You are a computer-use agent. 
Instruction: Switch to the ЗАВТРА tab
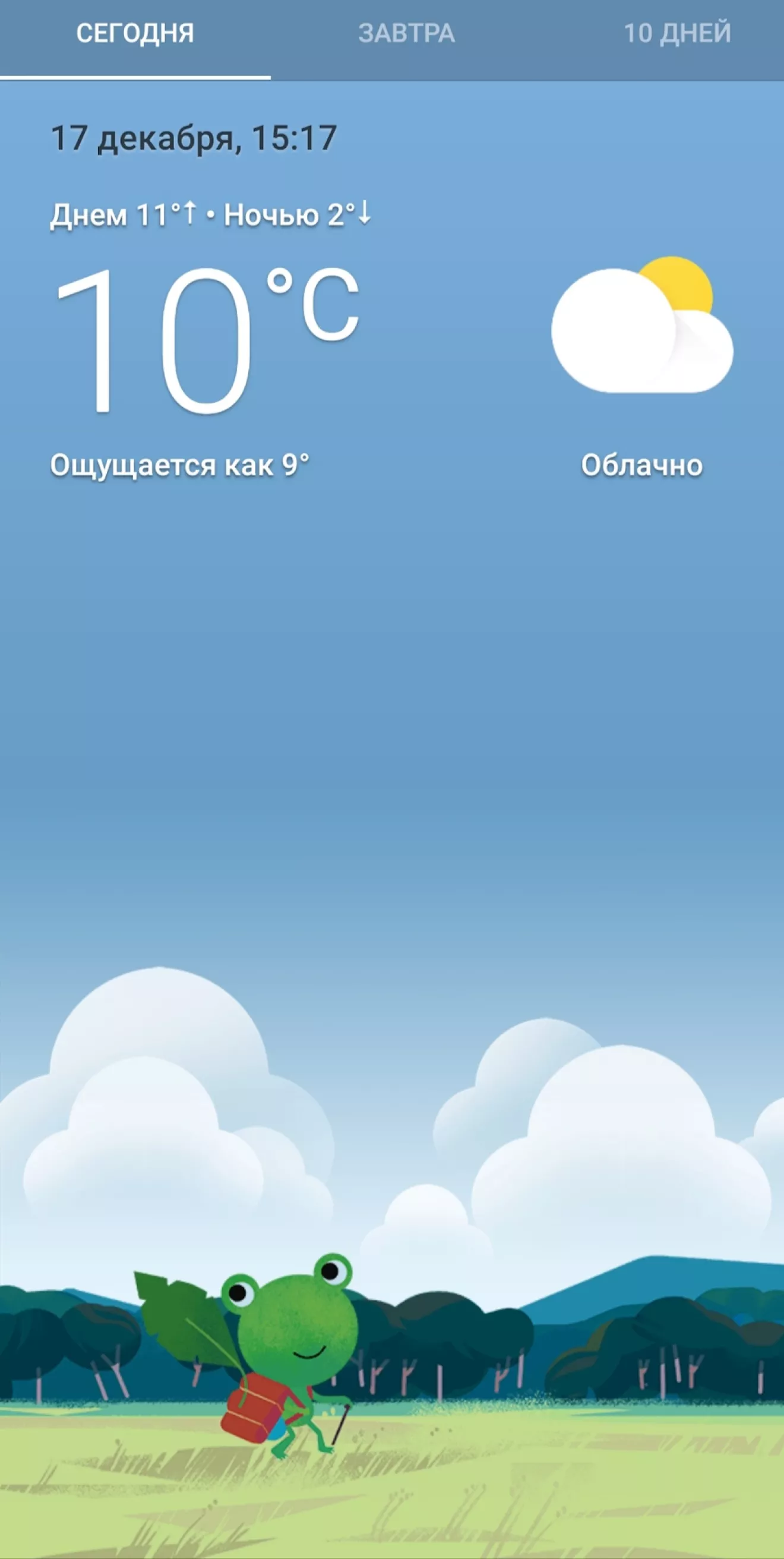pyautogui.click(x=406, y=34)
